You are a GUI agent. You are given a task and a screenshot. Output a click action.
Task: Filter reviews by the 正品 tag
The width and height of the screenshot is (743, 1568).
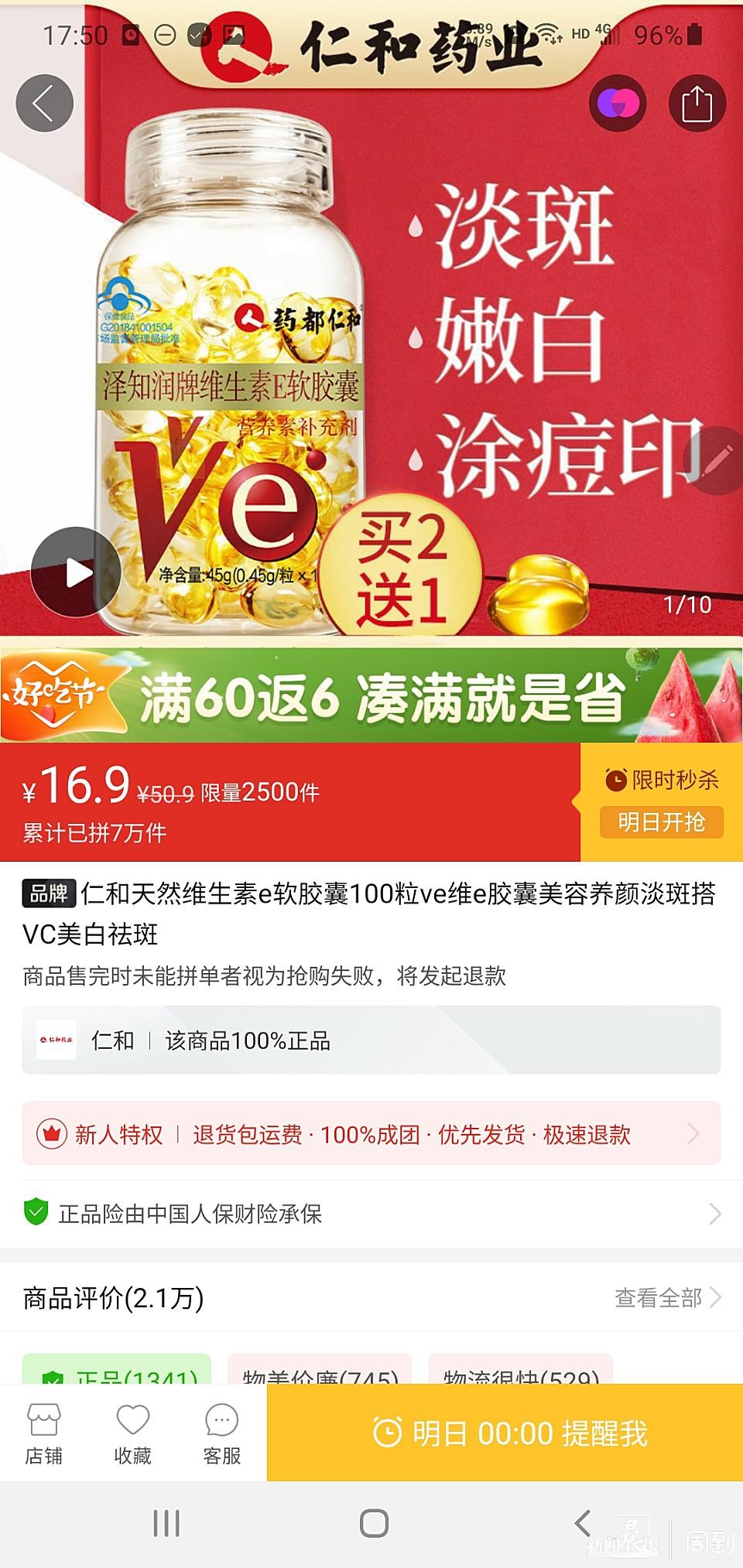(117, 1369)
